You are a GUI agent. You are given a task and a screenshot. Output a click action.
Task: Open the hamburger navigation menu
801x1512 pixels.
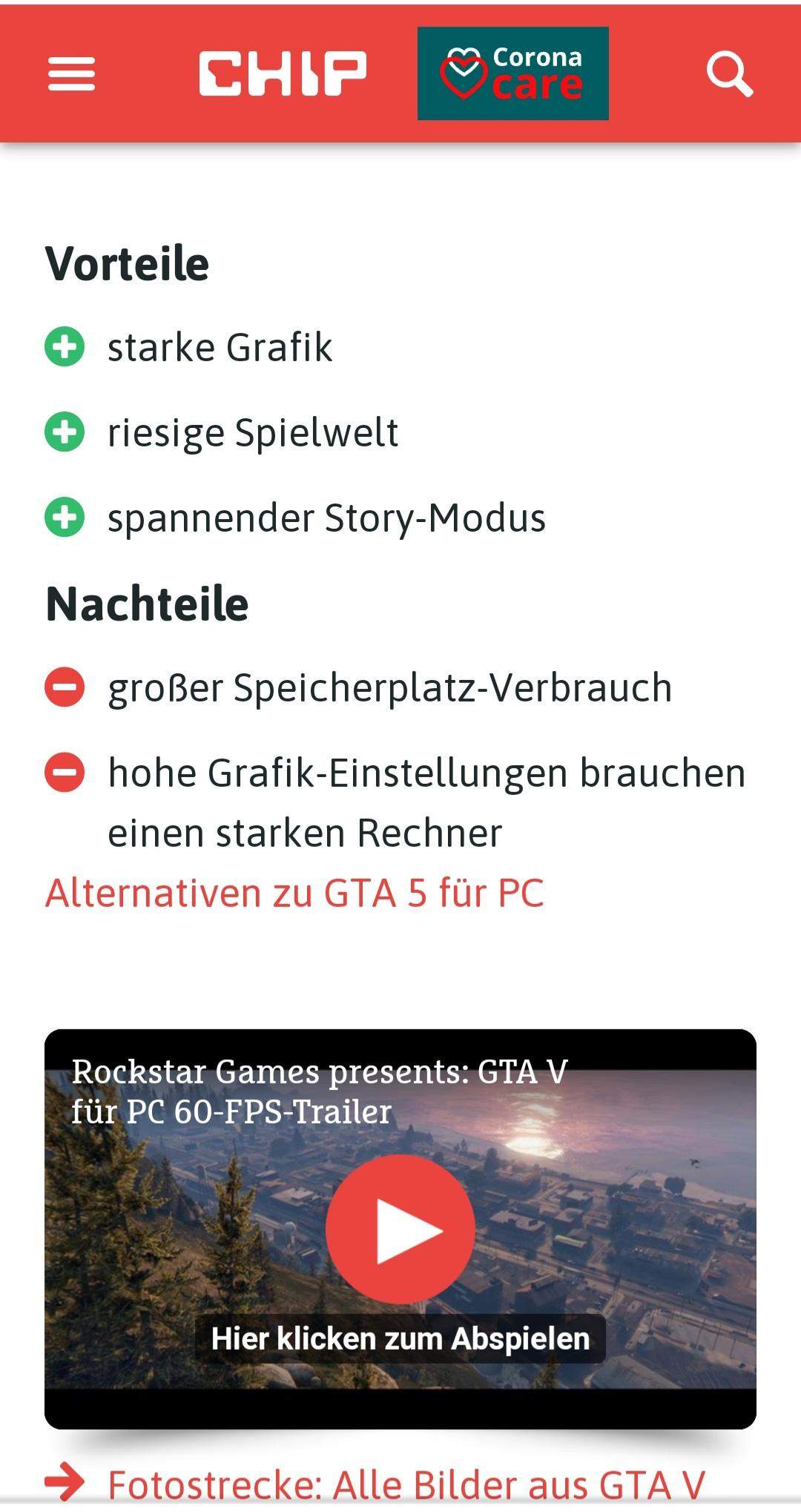pos(70,74)
